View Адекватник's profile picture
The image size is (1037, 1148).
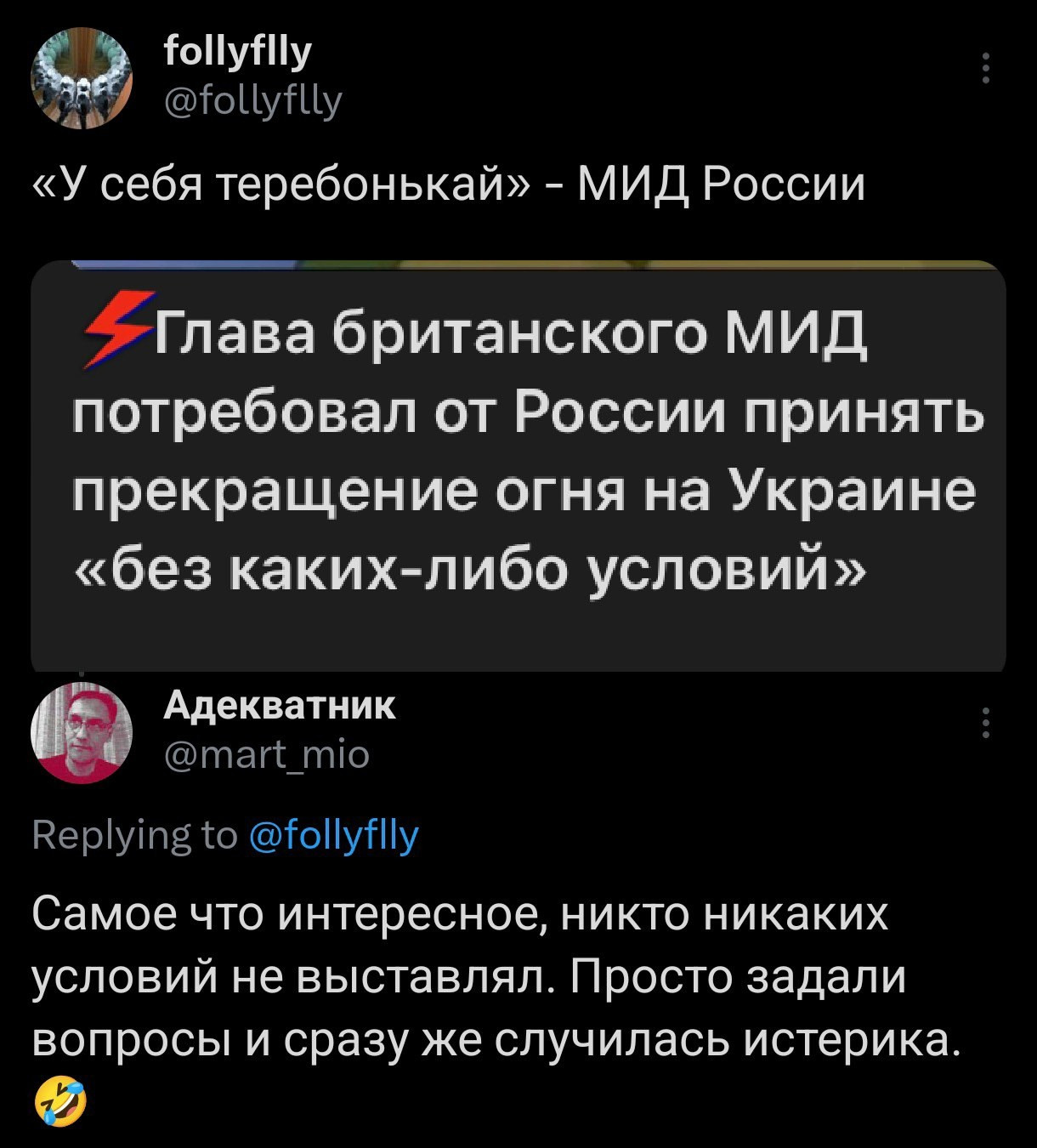[x=82, y=732]
